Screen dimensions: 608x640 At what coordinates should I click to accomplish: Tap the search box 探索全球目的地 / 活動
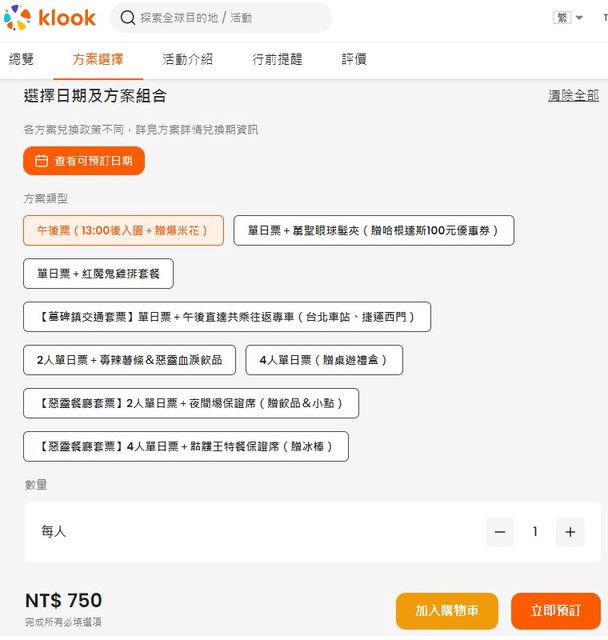(x=220, y=18)
